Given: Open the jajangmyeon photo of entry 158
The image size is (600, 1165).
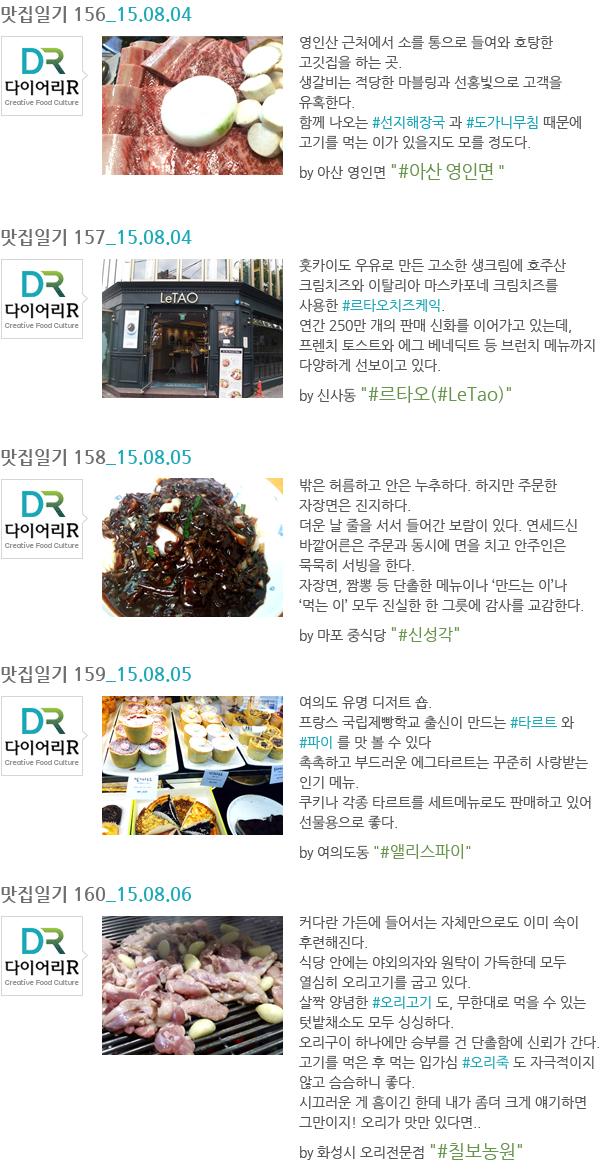Looking at the screenshot, I should tap(192, 546).
